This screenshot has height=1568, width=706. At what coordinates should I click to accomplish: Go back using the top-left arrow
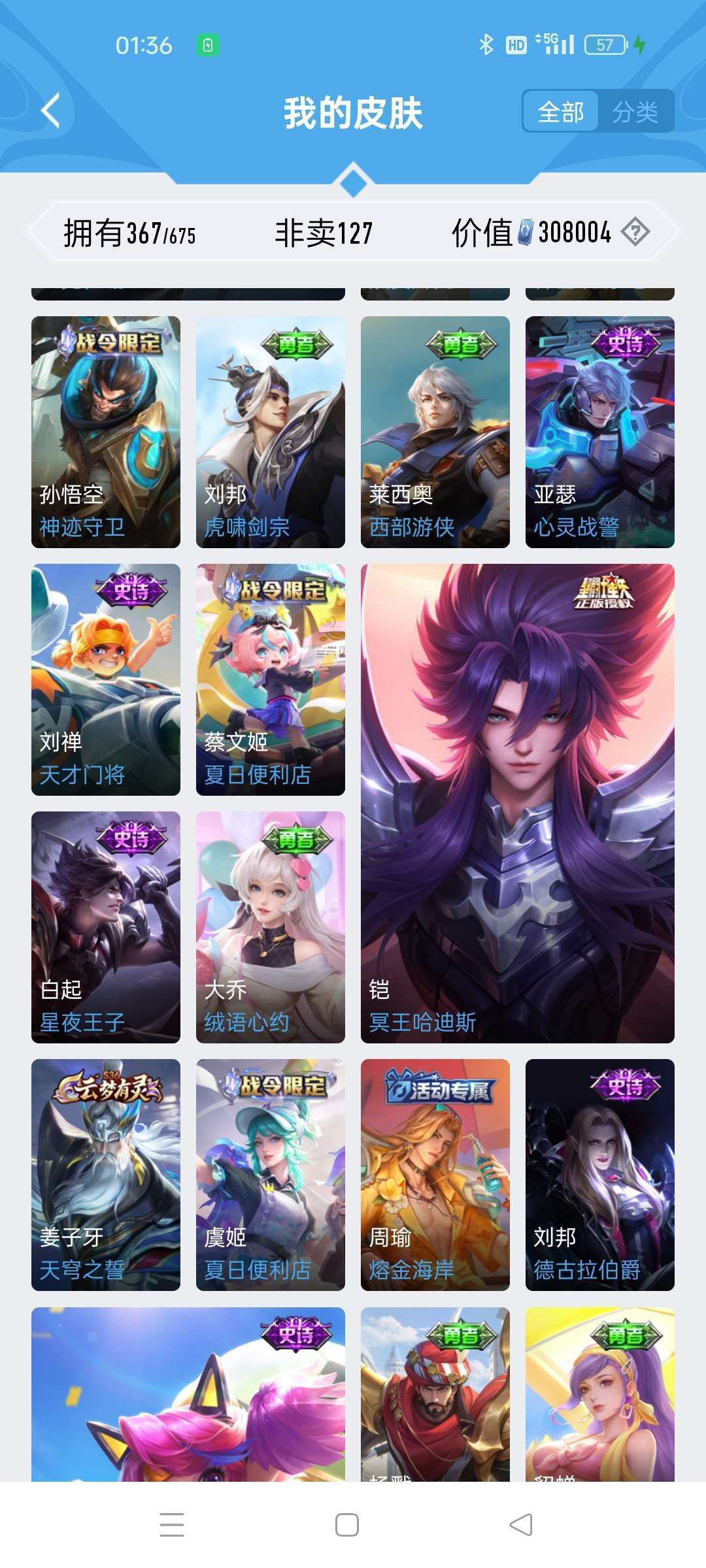(51, 110)
